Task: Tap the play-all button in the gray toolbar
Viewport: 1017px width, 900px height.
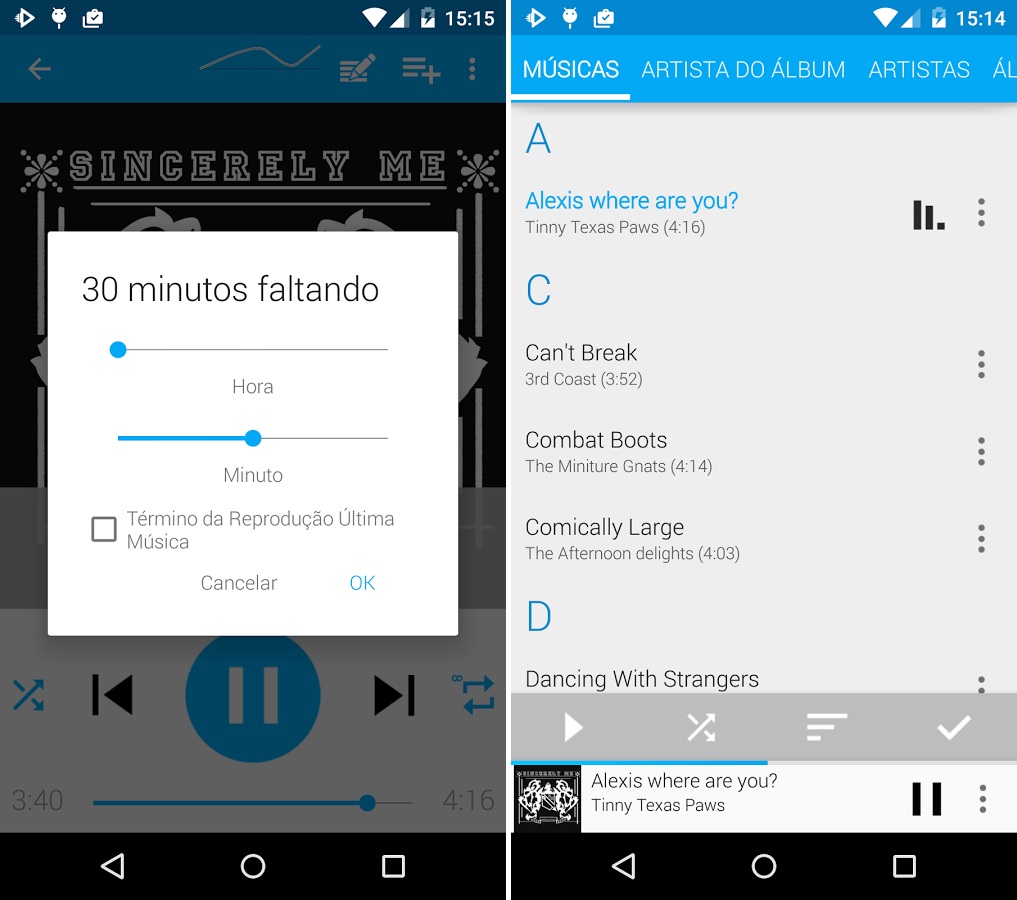Action: pyautogui.click(x=573, y=727)
